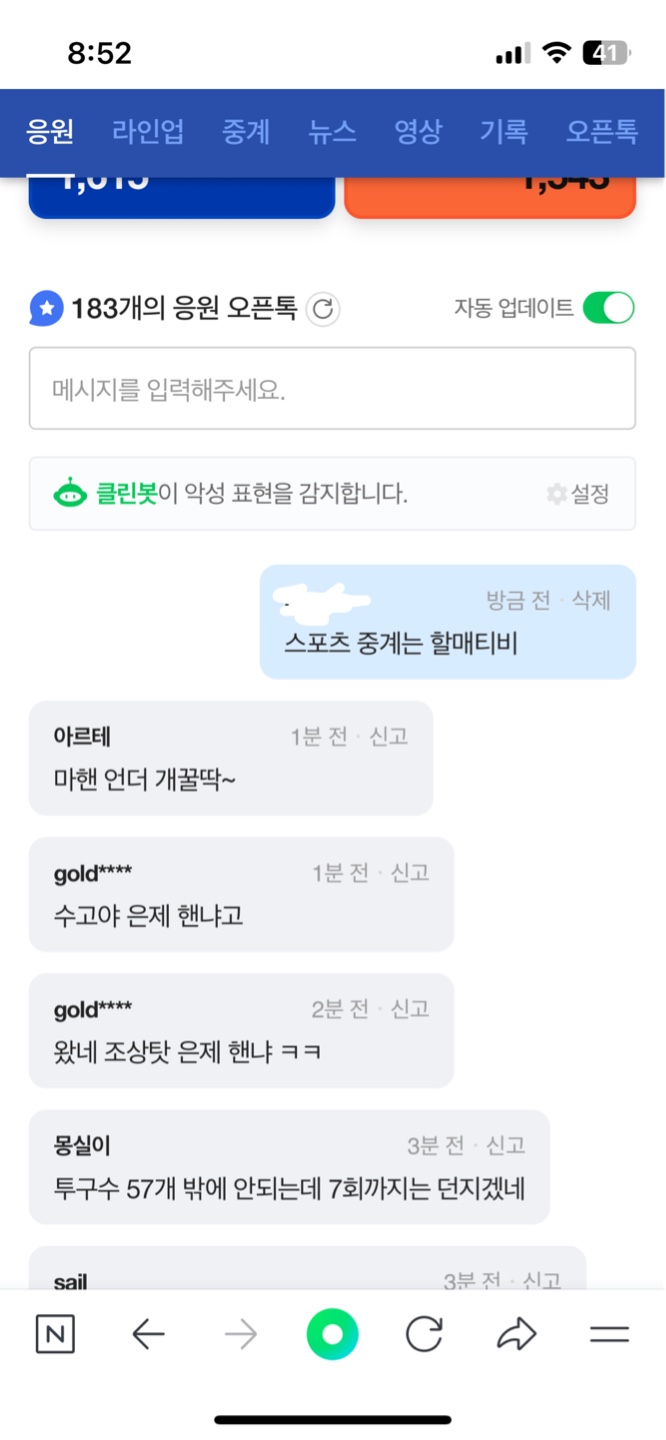Open the 기록 tab
Image resolution: width=666 pixels, height=1440 pixels.
[x=504, y=133]
